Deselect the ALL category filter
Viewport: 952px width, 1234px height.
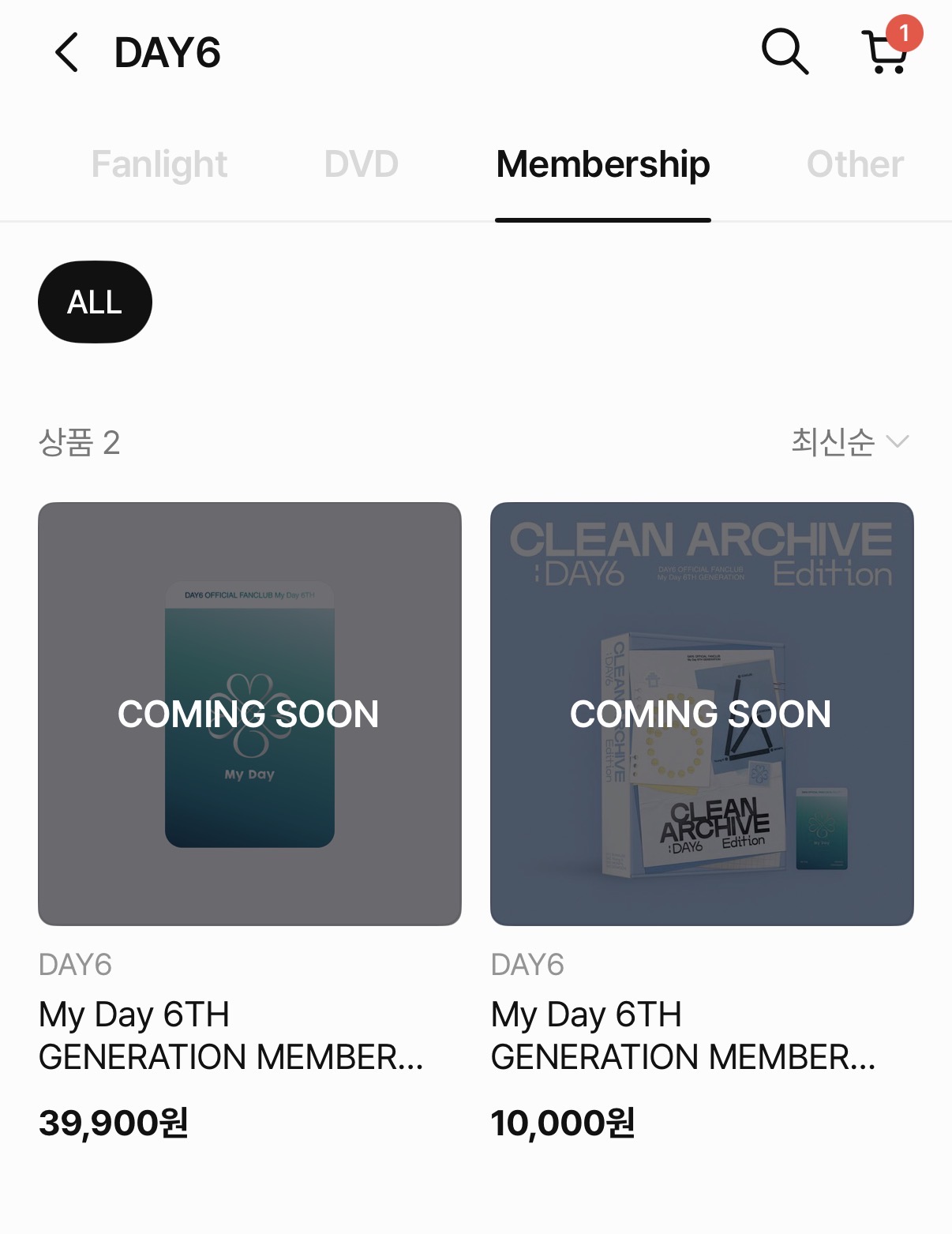point(95,301)
